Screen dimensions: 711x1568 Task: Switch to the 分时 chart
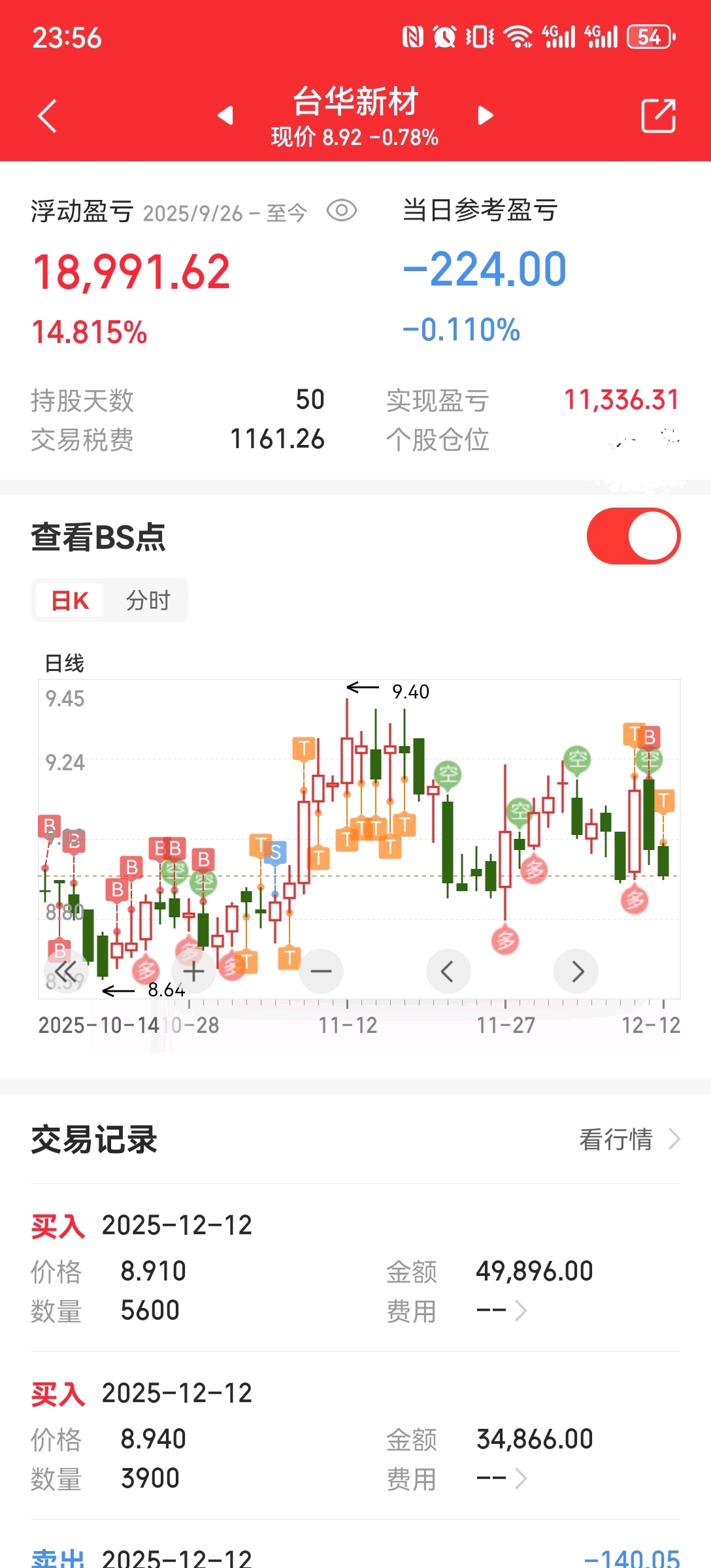tap(148, 600)
